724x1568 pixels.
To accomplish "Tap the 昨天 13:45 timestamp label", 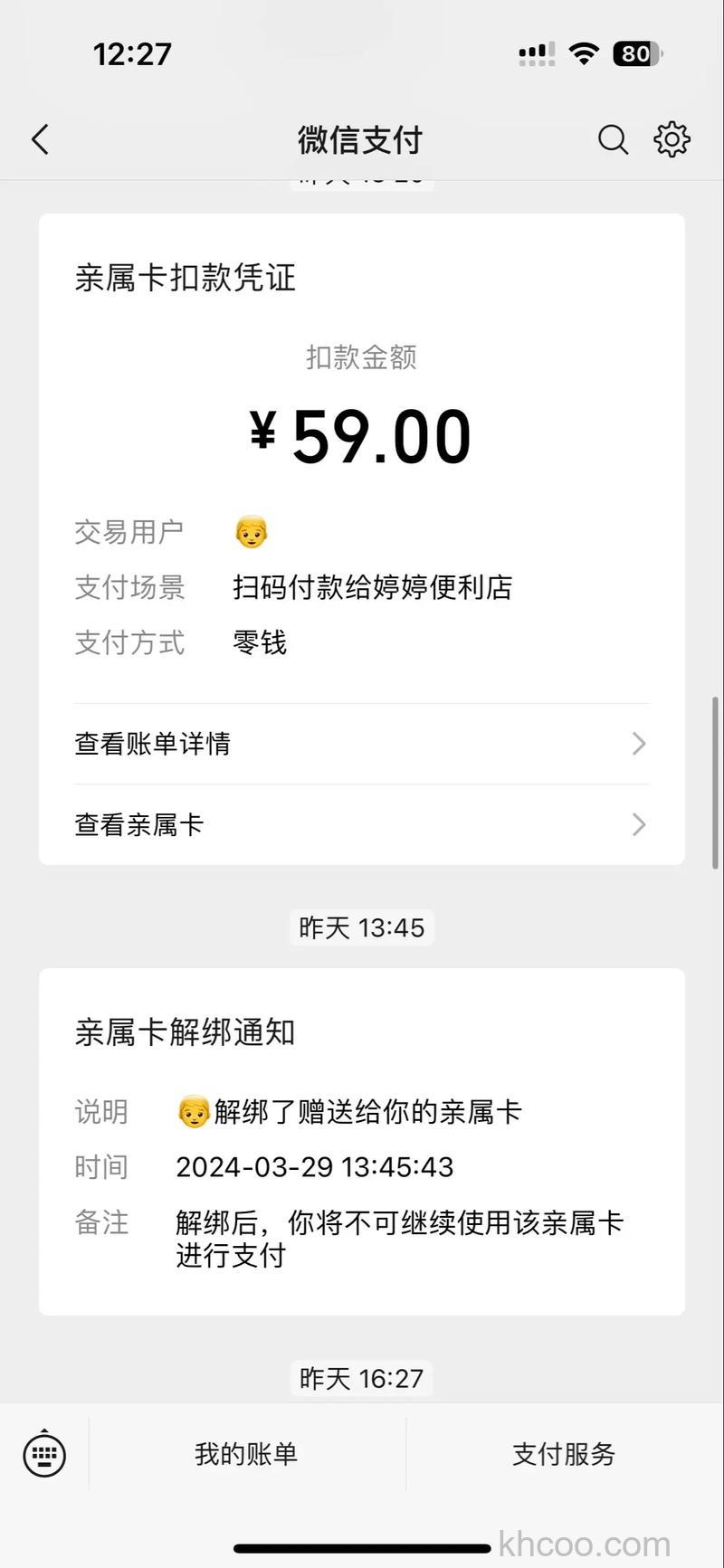I will click(361, 927).
